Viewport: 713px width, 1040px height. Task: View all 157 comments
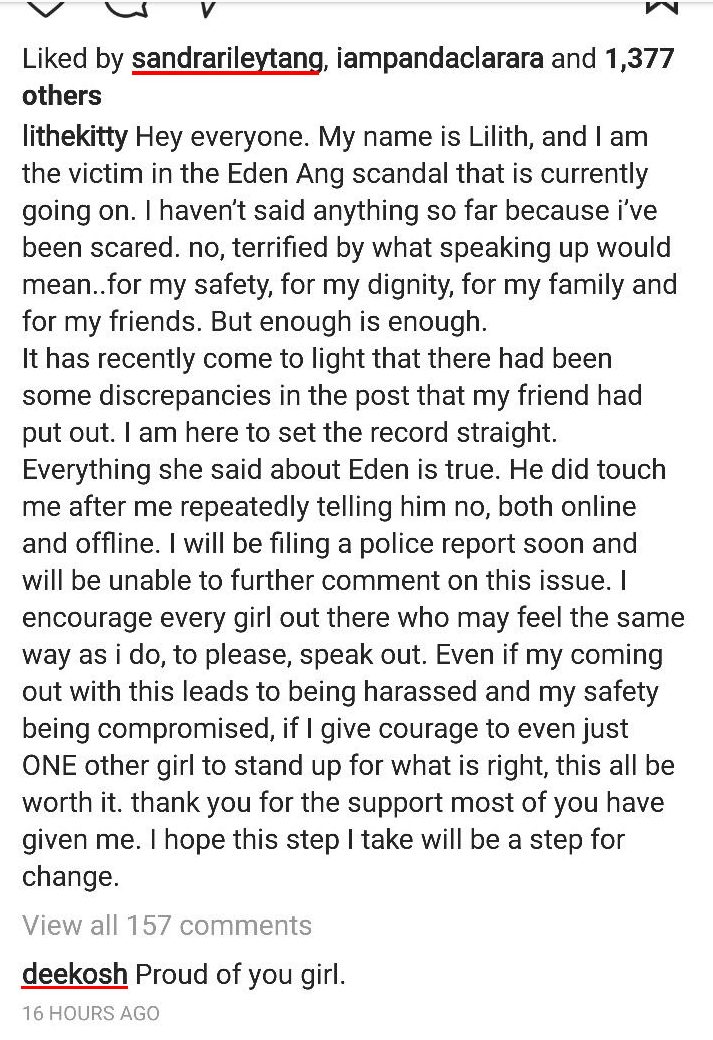click(167, 925)
